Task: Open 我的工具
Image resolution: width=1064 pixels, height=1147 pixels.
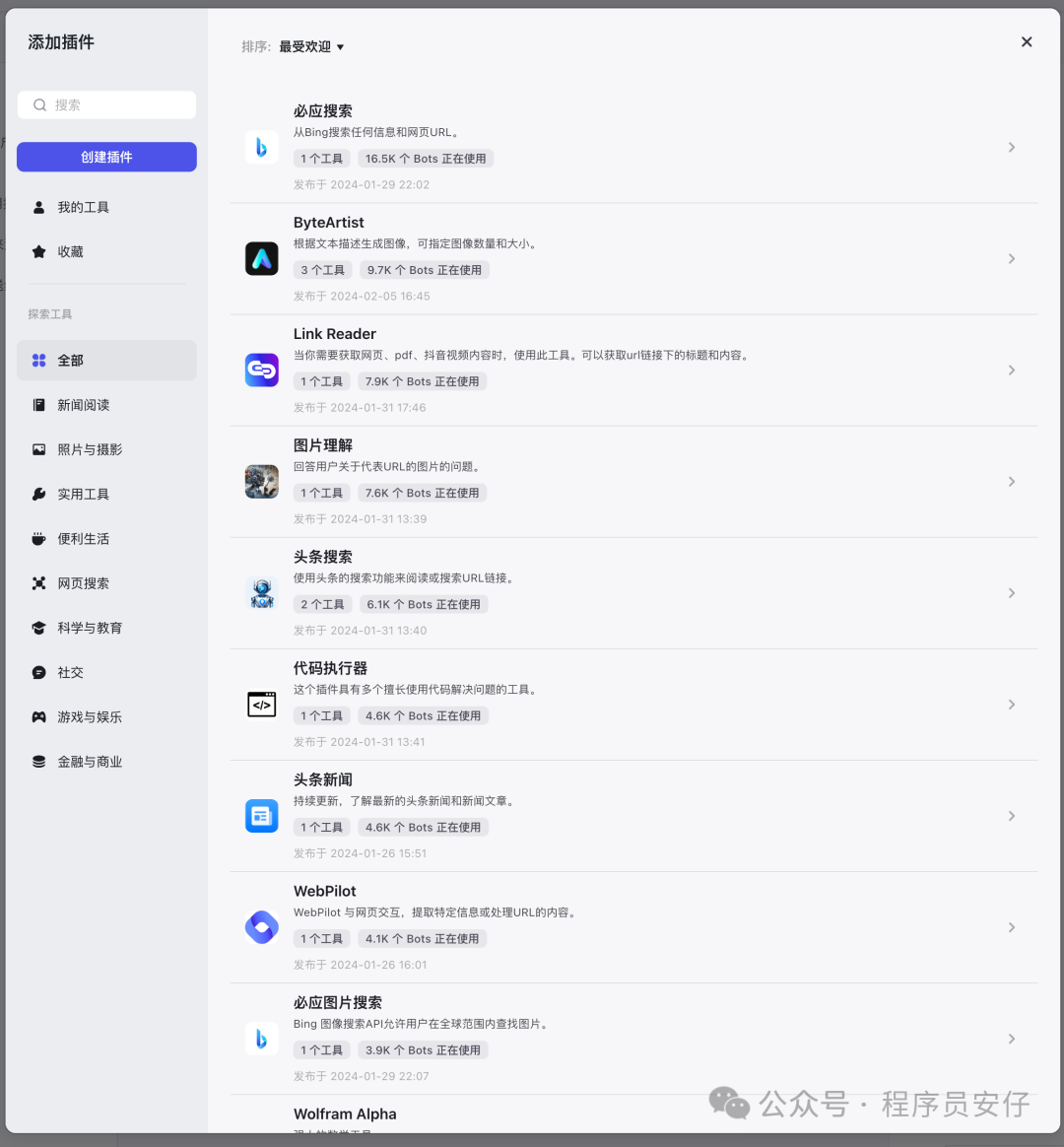Action: point(83,208)
